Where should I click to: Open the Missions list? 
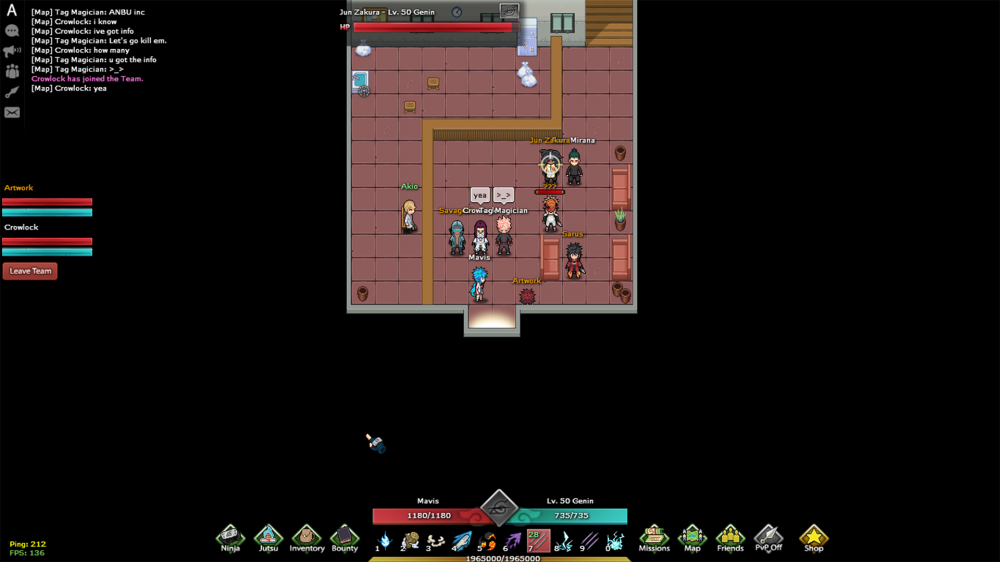pos(654,537)
